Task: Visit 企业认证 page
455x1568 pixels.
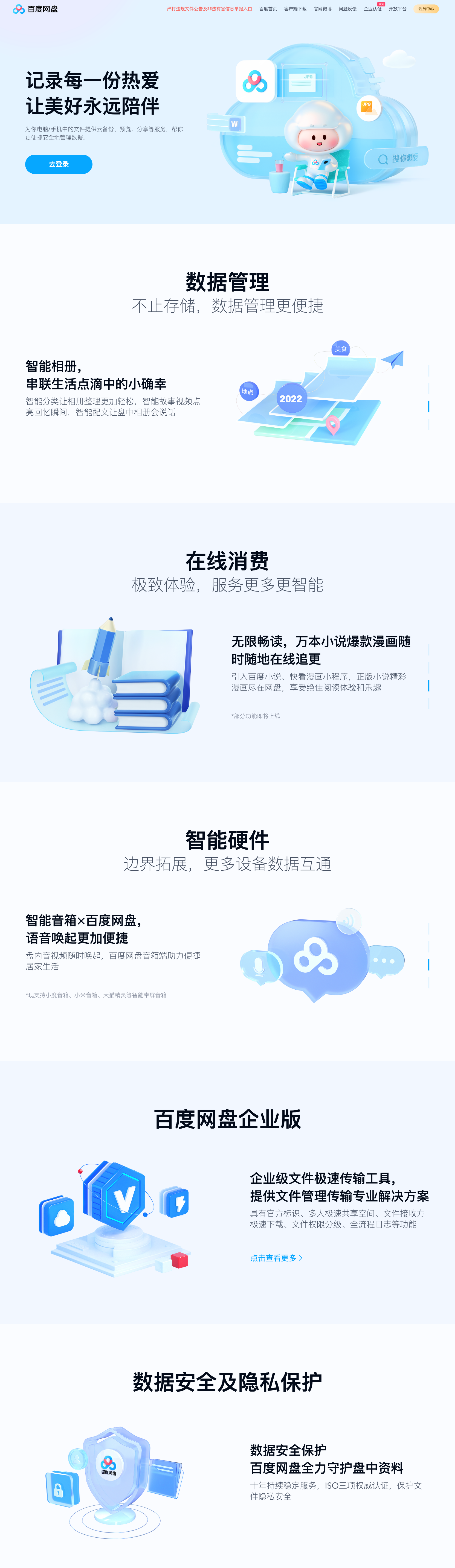Action: pyautogui.click(x=372, y=9)
